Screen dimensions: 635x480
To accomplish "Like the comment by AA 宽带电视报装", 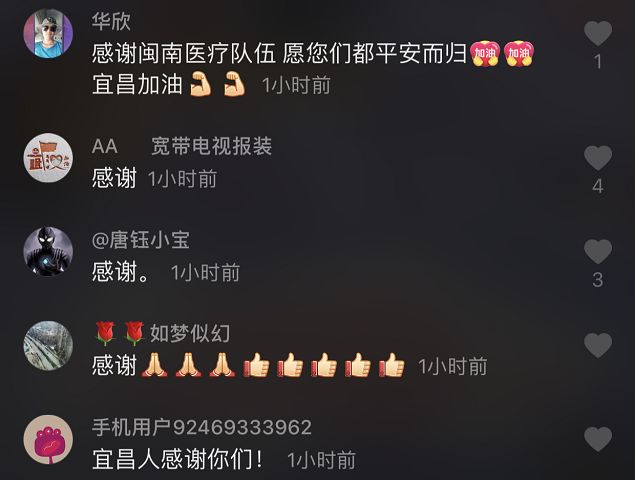I will [597, 158].
